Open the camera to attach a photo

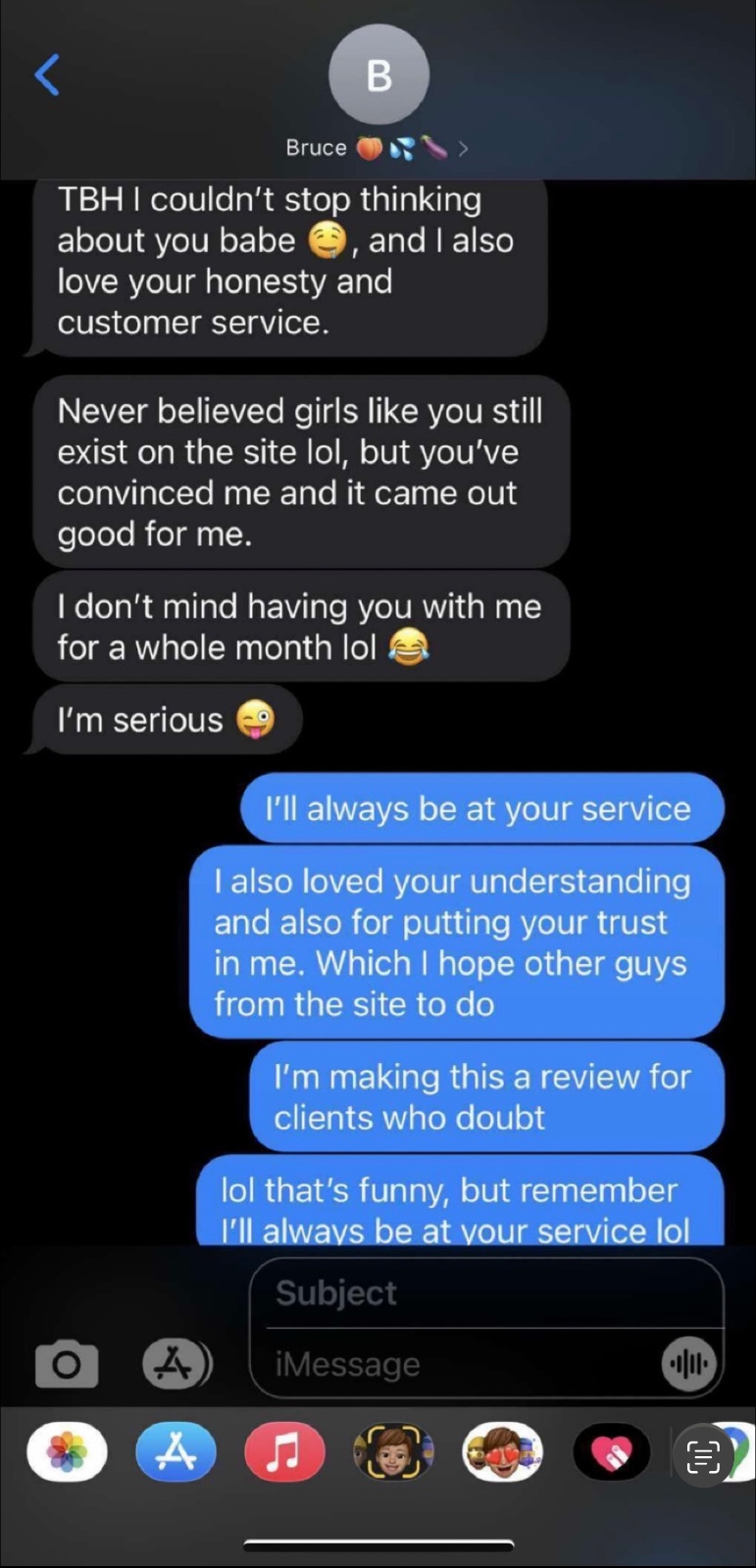coord(67,1363)
